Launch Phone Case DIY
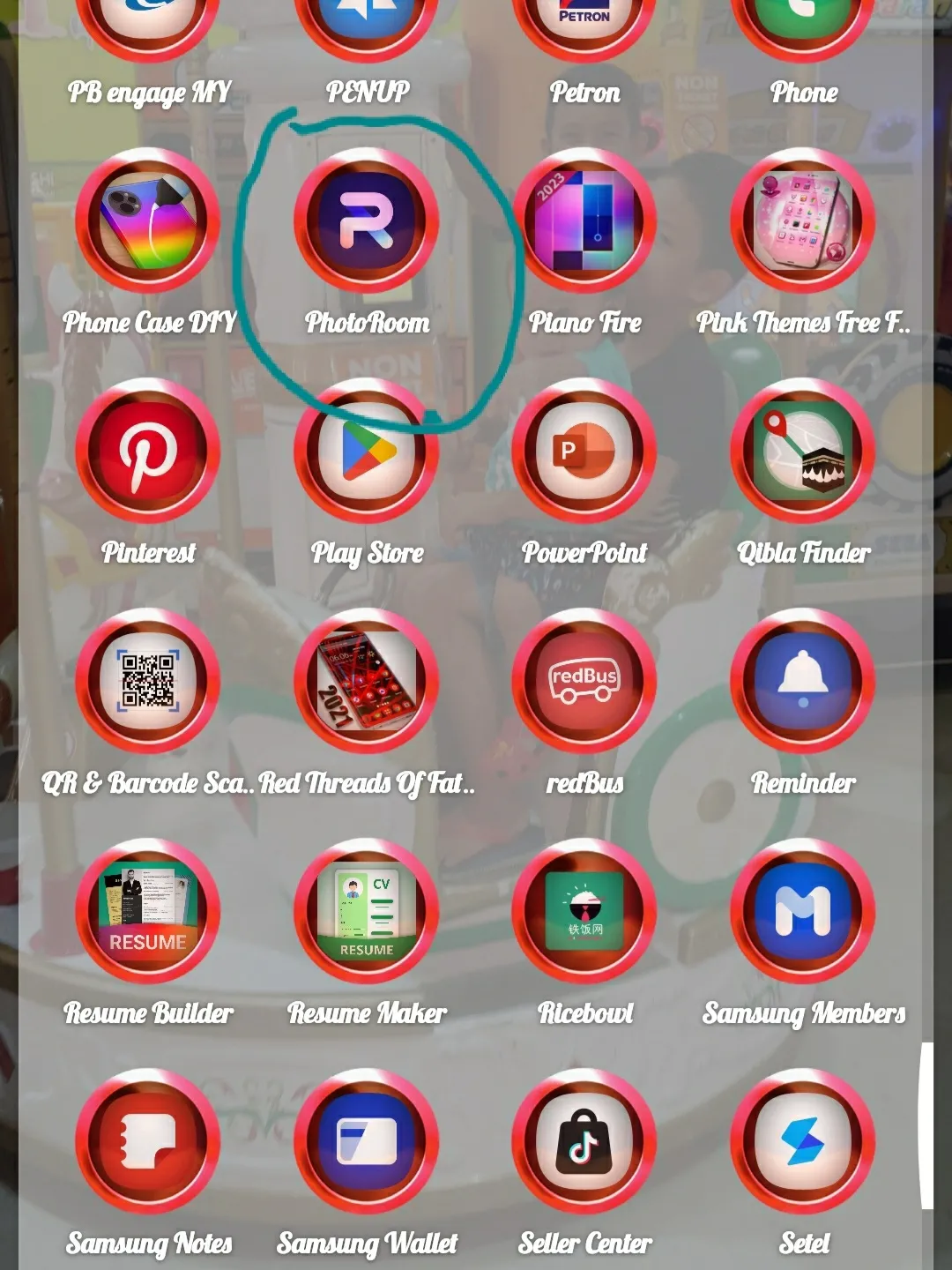 148,220
